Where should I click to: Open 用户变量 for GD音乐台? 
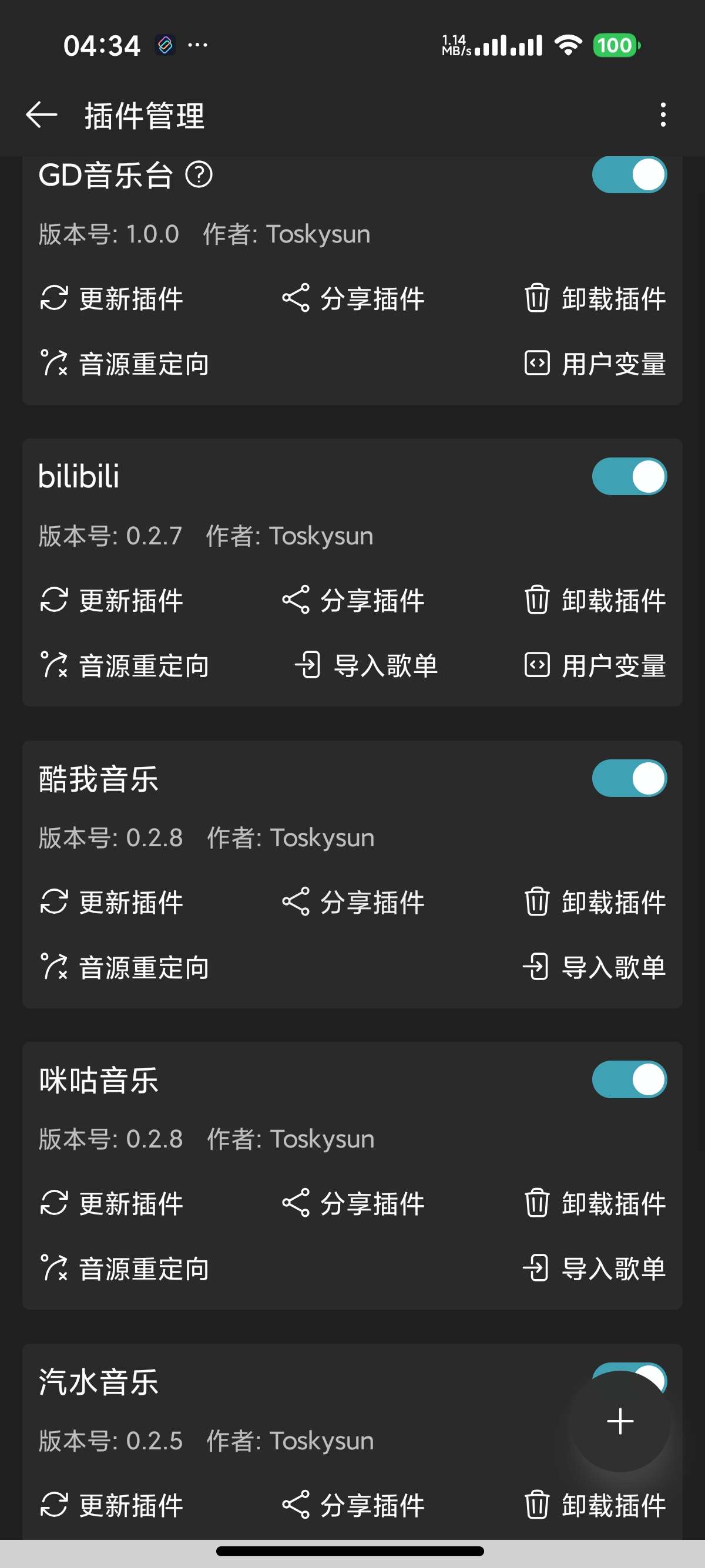coord(595,364)
